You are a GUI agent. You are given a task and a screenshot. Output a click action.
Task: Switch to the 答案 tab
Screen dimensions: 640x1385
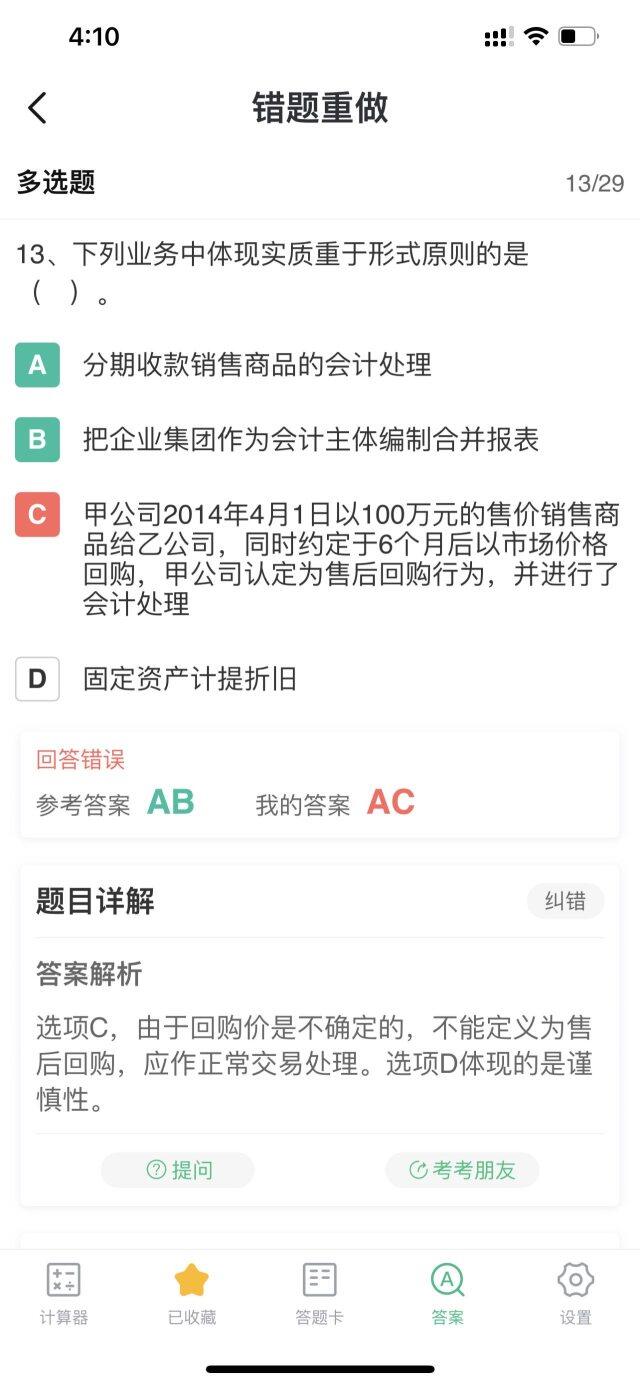pyautogui.click(x=448, y=1293)
